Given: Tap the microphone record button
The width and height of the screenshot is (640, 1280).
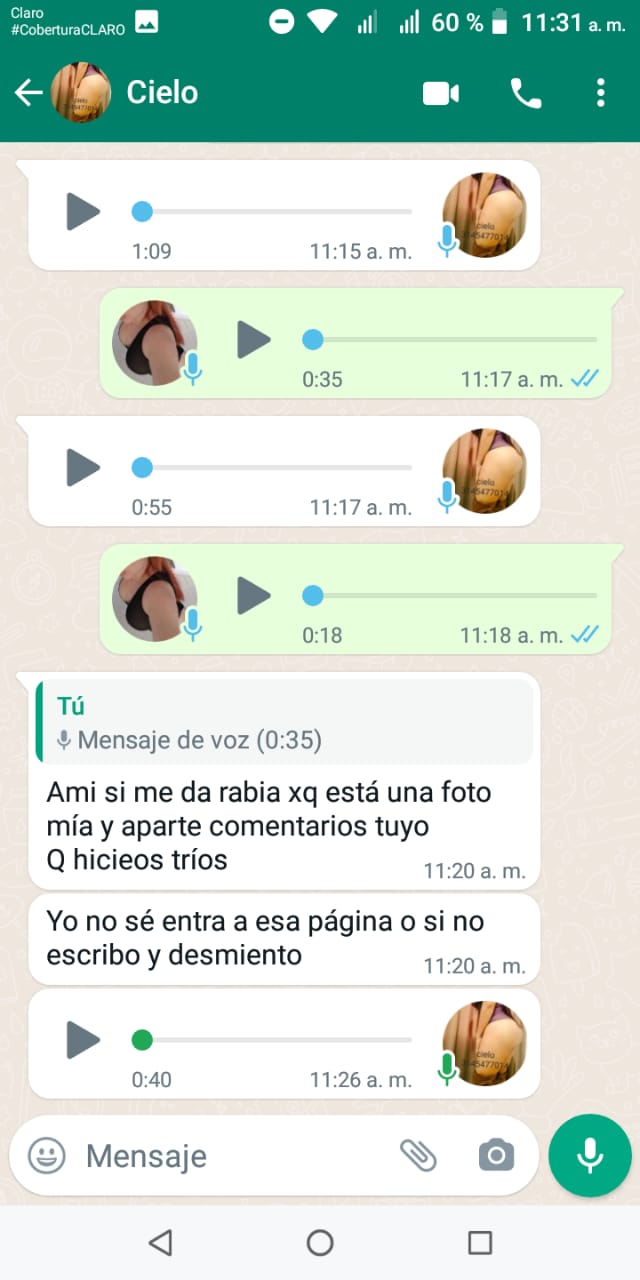Looking at the screenshot, I should coord(590,1156).
